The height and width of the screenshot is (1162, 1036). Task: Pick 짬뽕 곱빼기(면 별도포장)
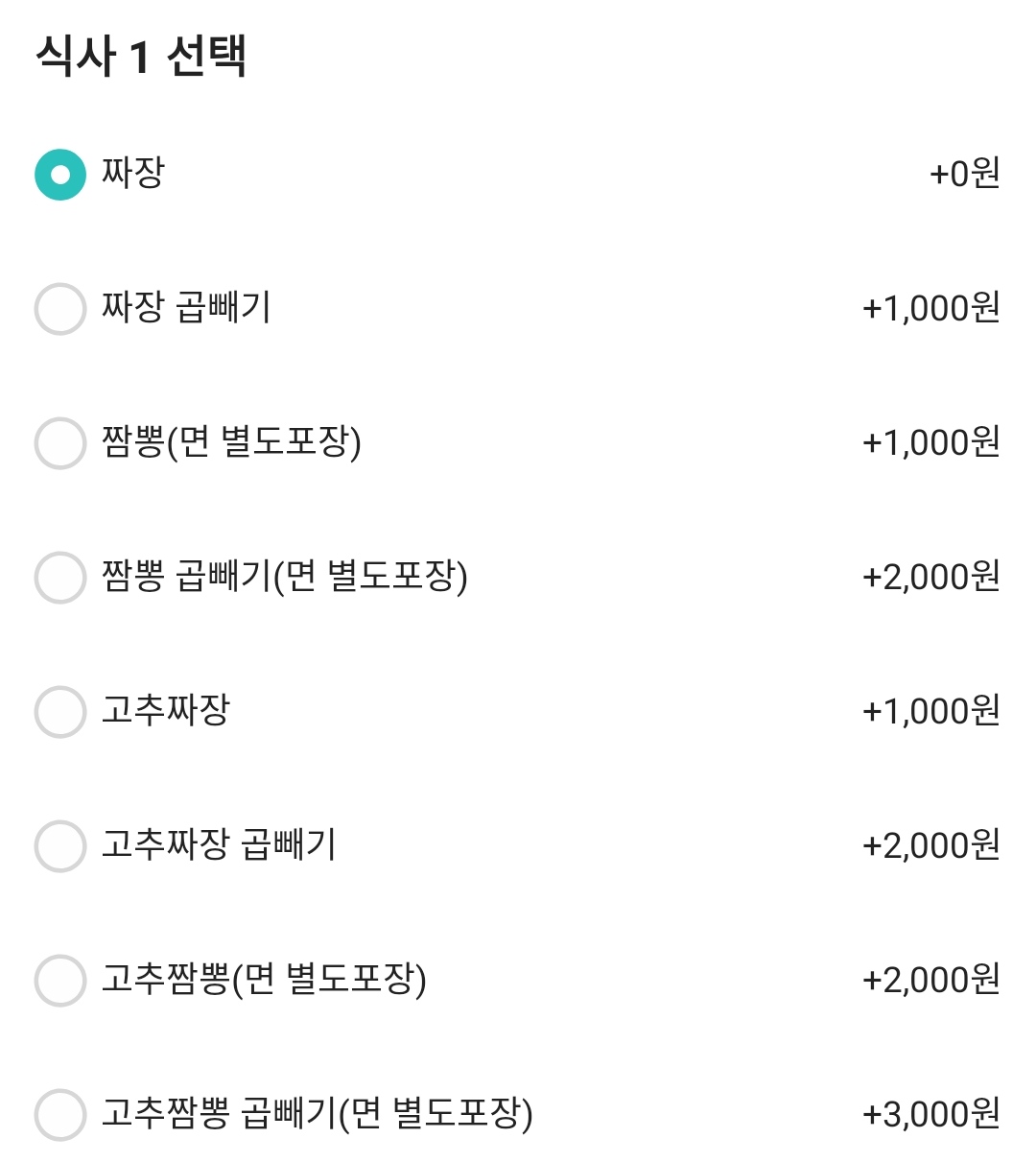[x=60, y=578]
